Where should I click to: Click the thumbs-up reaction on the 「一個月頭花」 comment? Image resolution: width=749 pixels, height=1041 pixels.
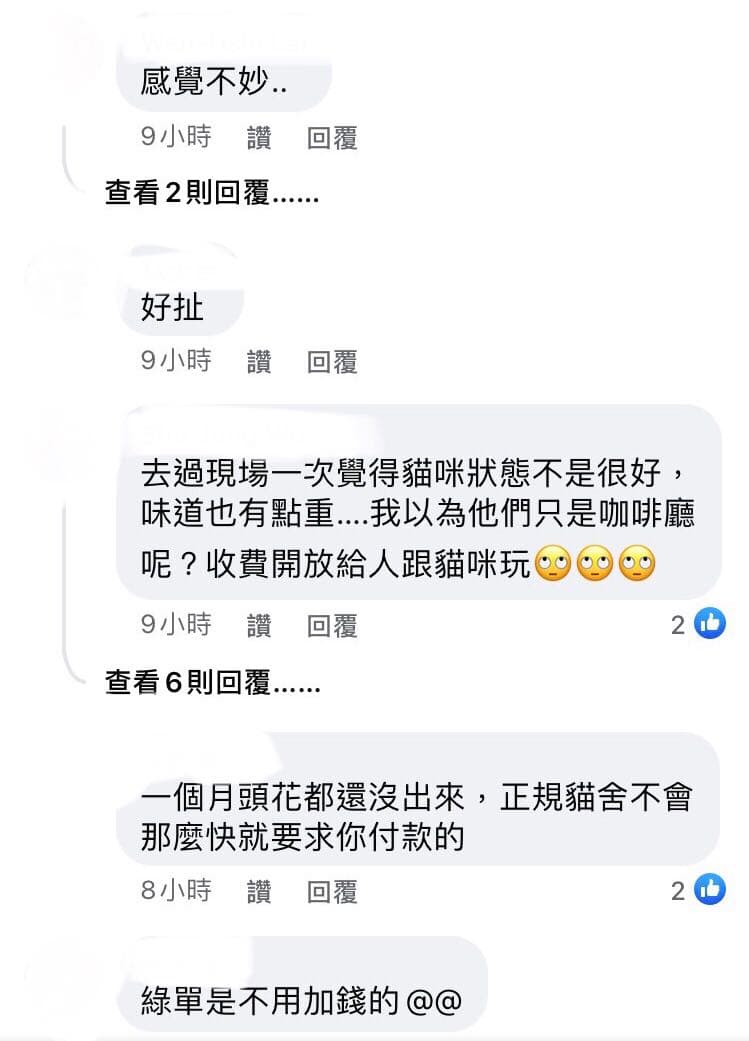coord(711,889)
